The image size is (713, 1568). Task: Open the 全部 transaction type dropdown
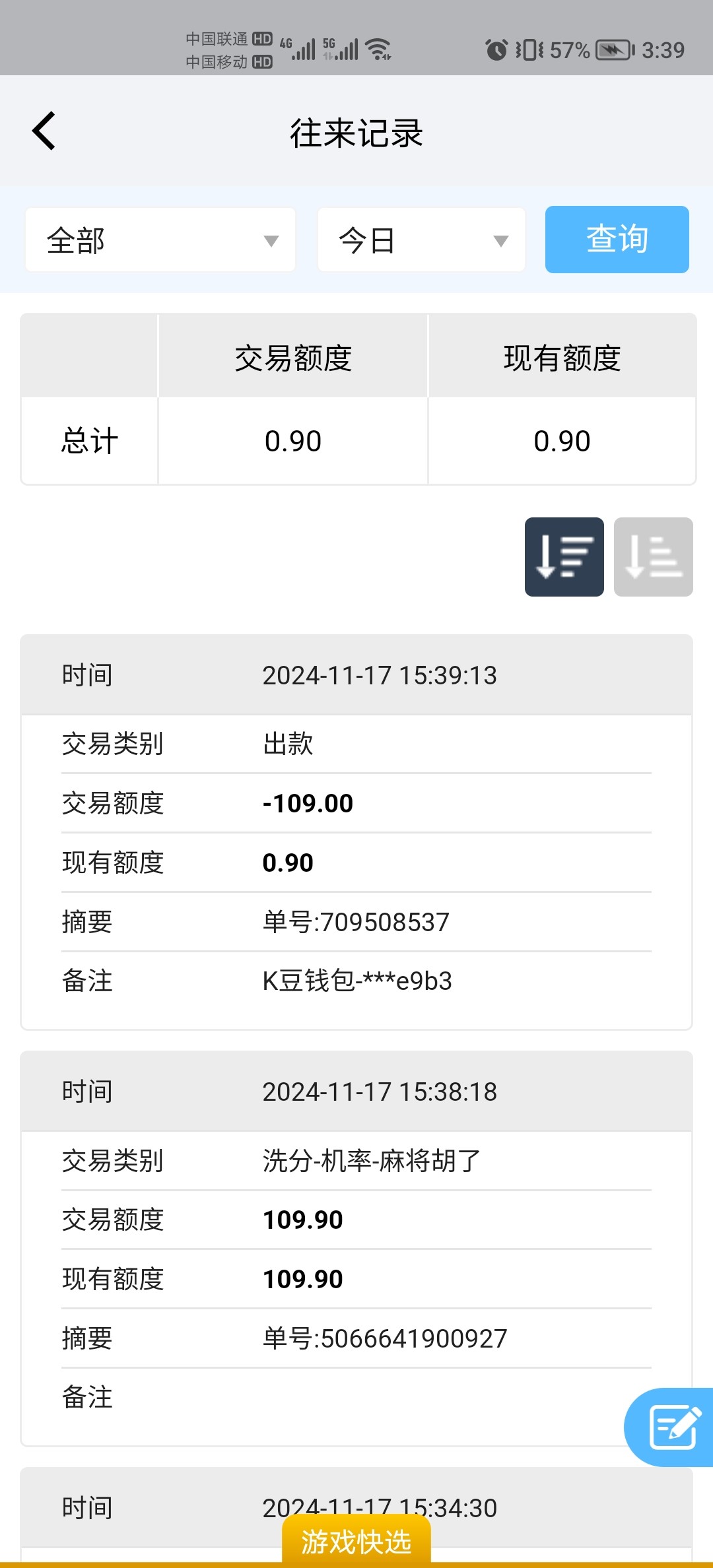pyautogui.click(x=160, y=240)
